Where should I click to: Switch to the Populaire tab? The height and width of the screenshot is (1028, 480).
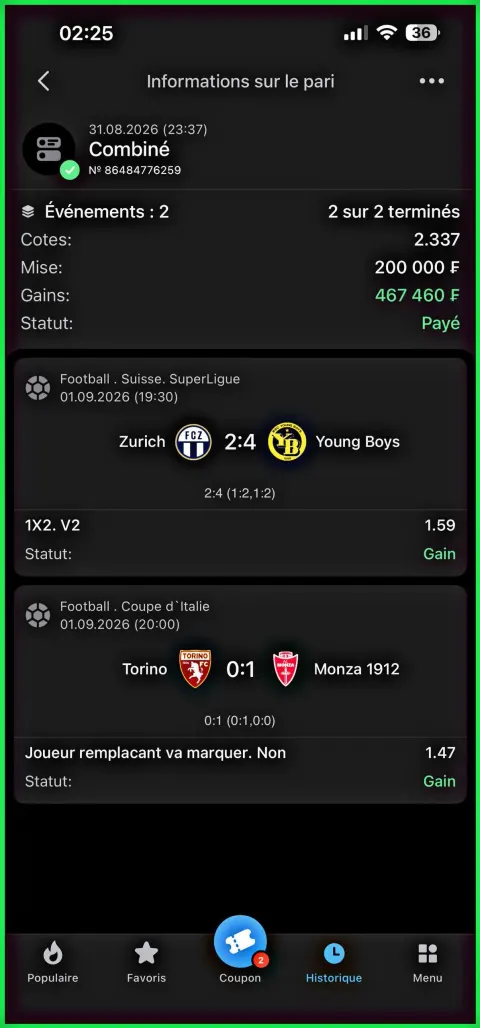pos(52,962)
